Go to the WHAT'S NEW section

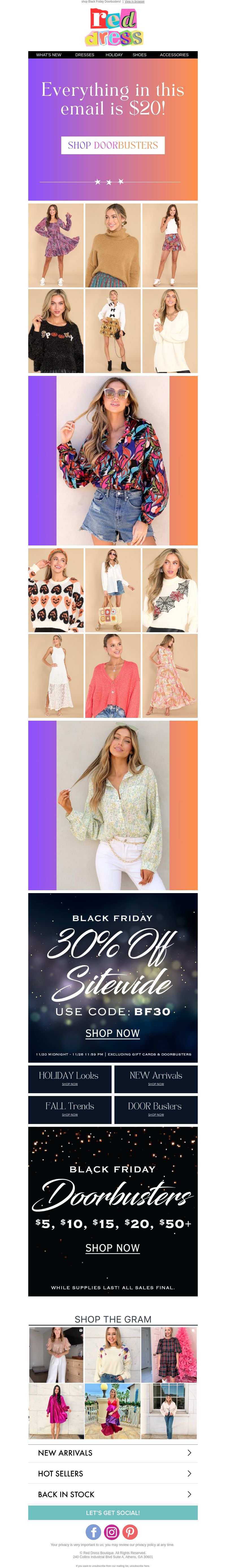tap(49, 55)
